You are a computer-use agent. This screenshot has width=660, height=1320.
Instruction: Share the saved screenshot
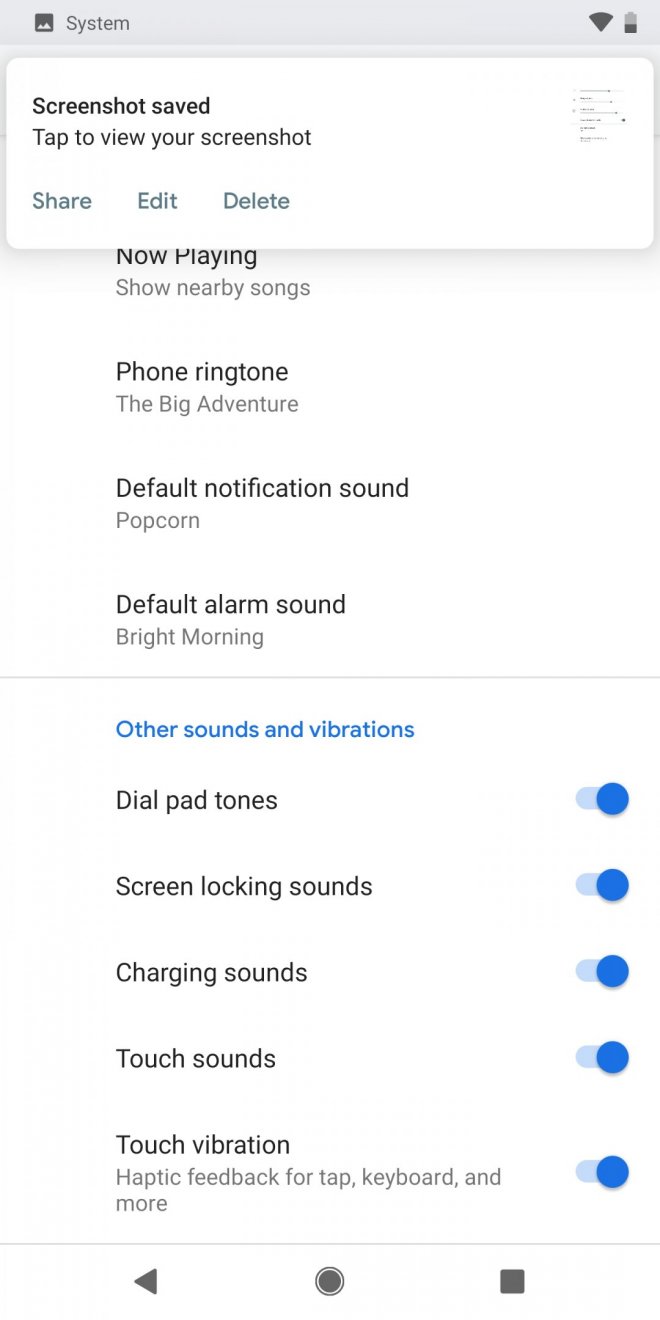click(62, 201)
